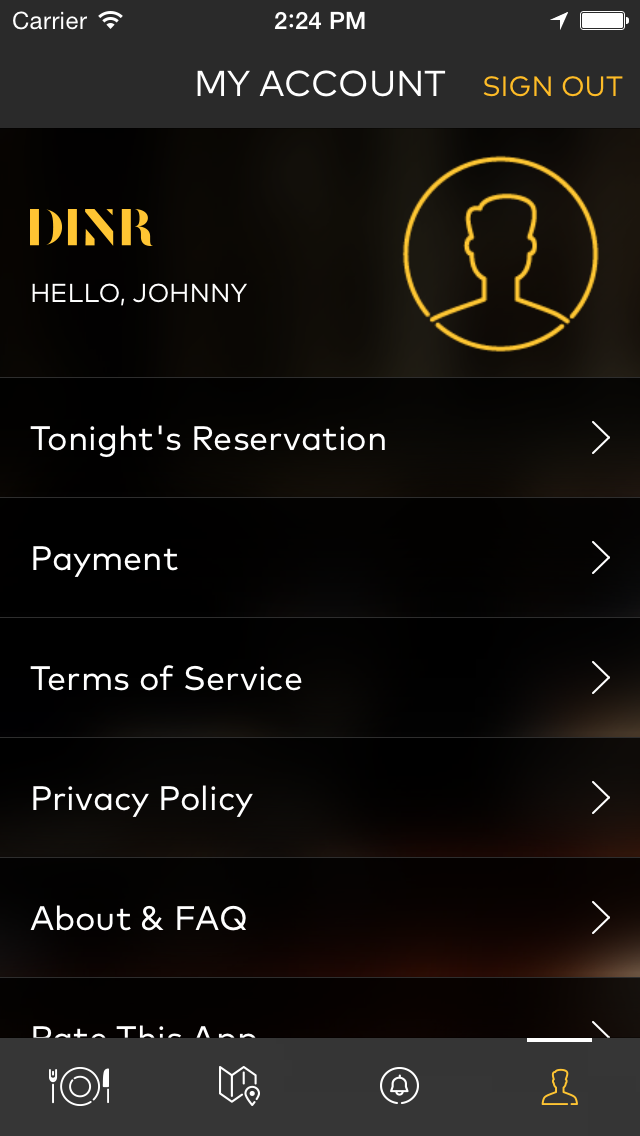Go to the account profile tab
Screen dimensions: 640x1136
560,1086
